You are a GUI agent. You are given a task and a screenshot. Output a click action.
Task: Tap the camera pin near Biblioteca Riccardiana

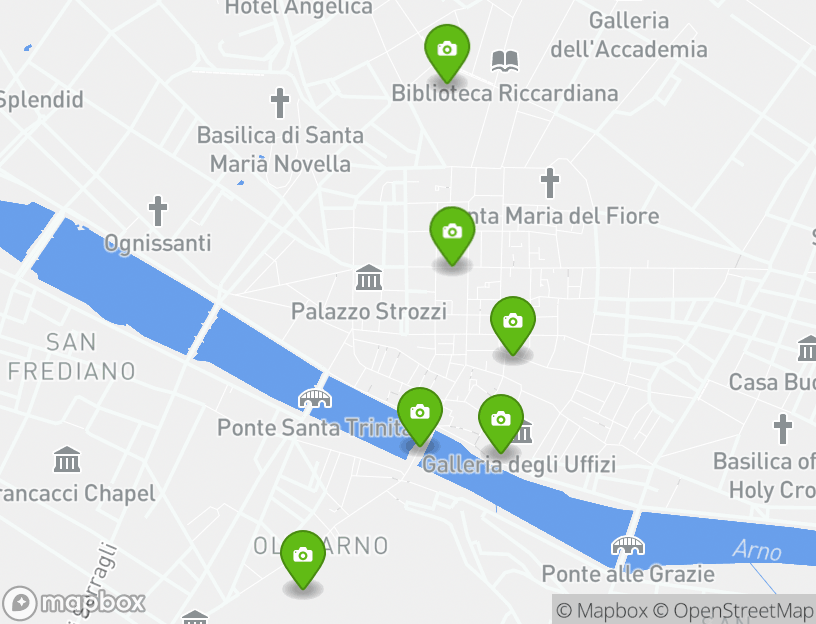coord(447,50)
